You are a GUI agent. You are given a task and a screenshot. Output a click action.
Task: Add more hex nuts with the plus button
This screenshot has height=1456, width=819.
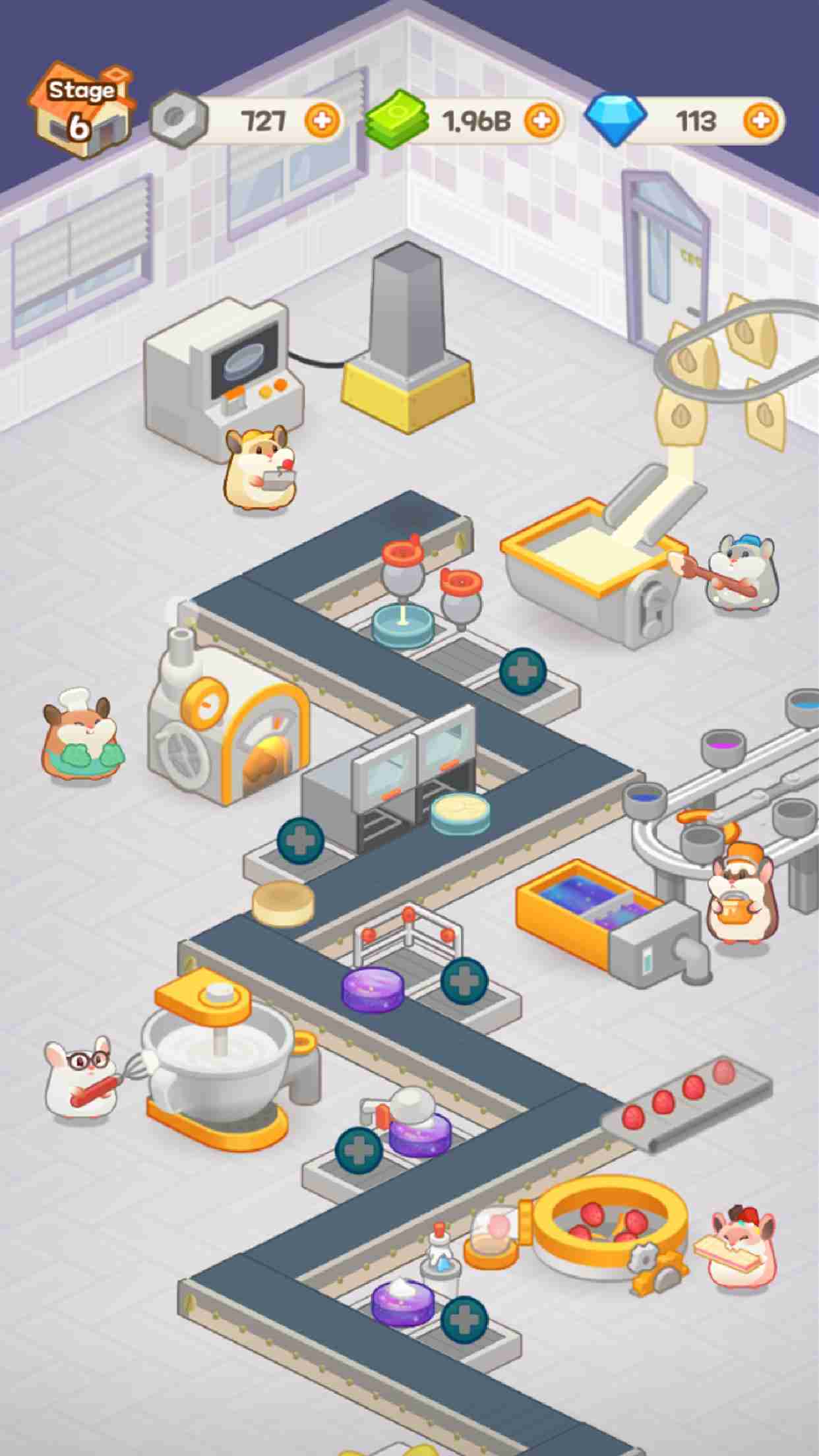(322, 120)
